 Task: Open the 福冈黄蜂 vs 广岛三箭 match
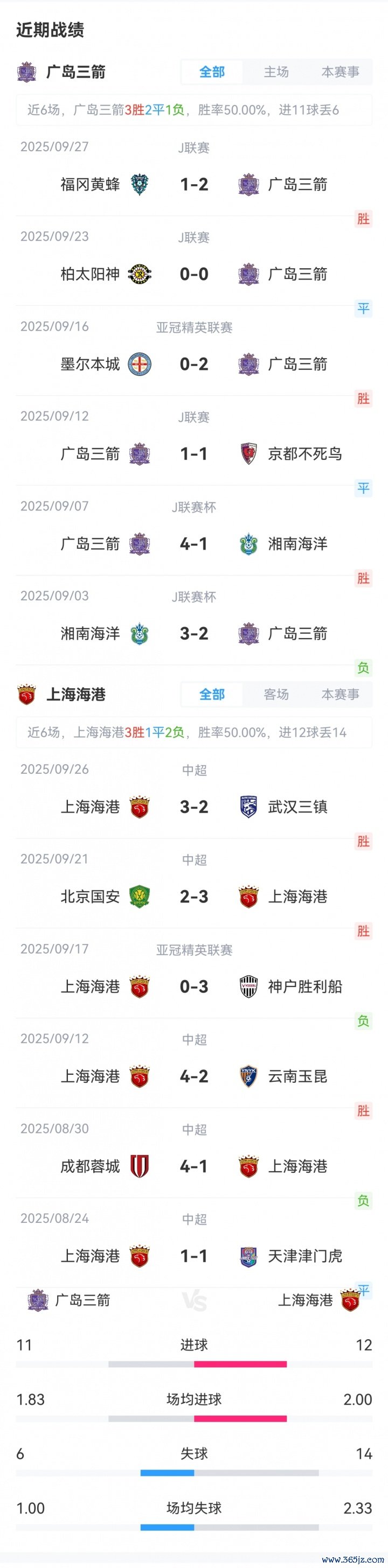pos(193,185)
